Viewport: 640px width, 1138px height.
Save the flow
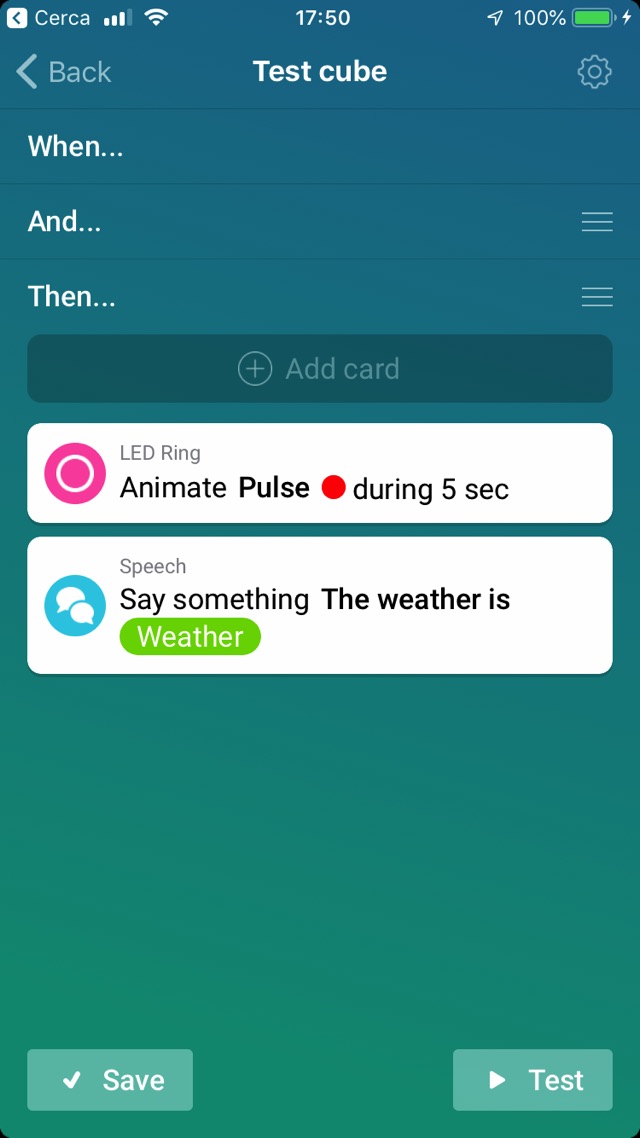click(110, 1080)
